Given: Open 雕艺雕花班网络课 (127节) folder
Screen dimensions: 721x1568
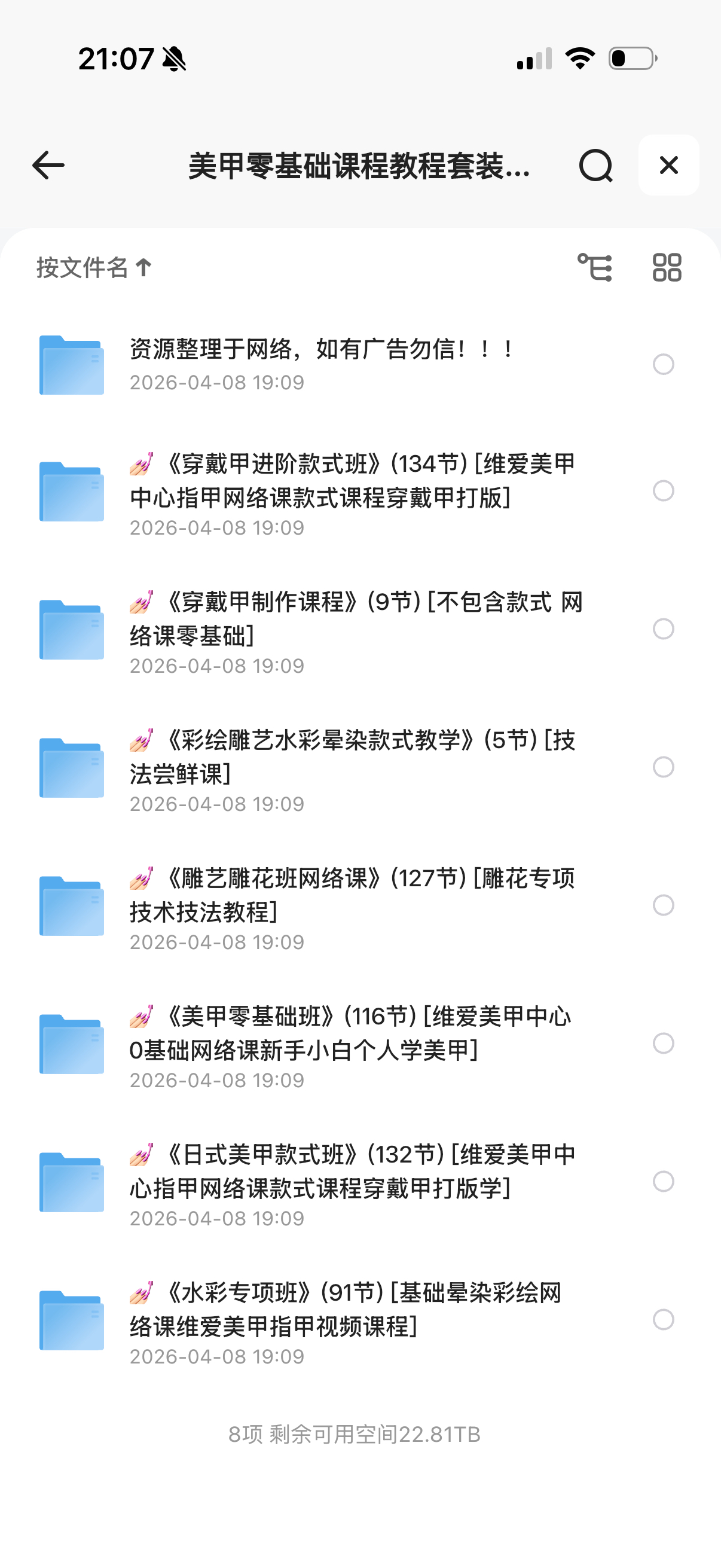Looking at the screenshot, I should pyautogui.click(x=353, y=905).
